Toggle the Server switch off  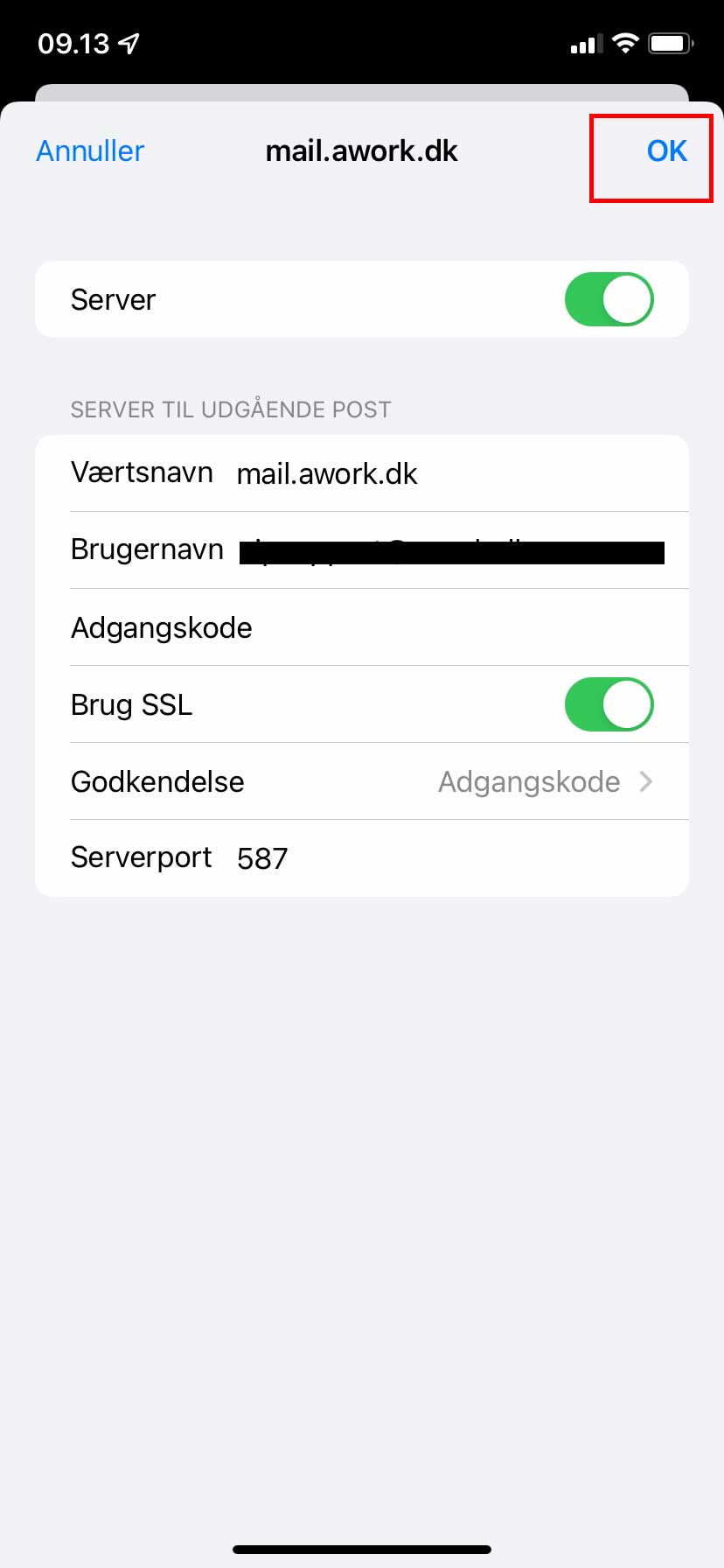coord(609,299)
